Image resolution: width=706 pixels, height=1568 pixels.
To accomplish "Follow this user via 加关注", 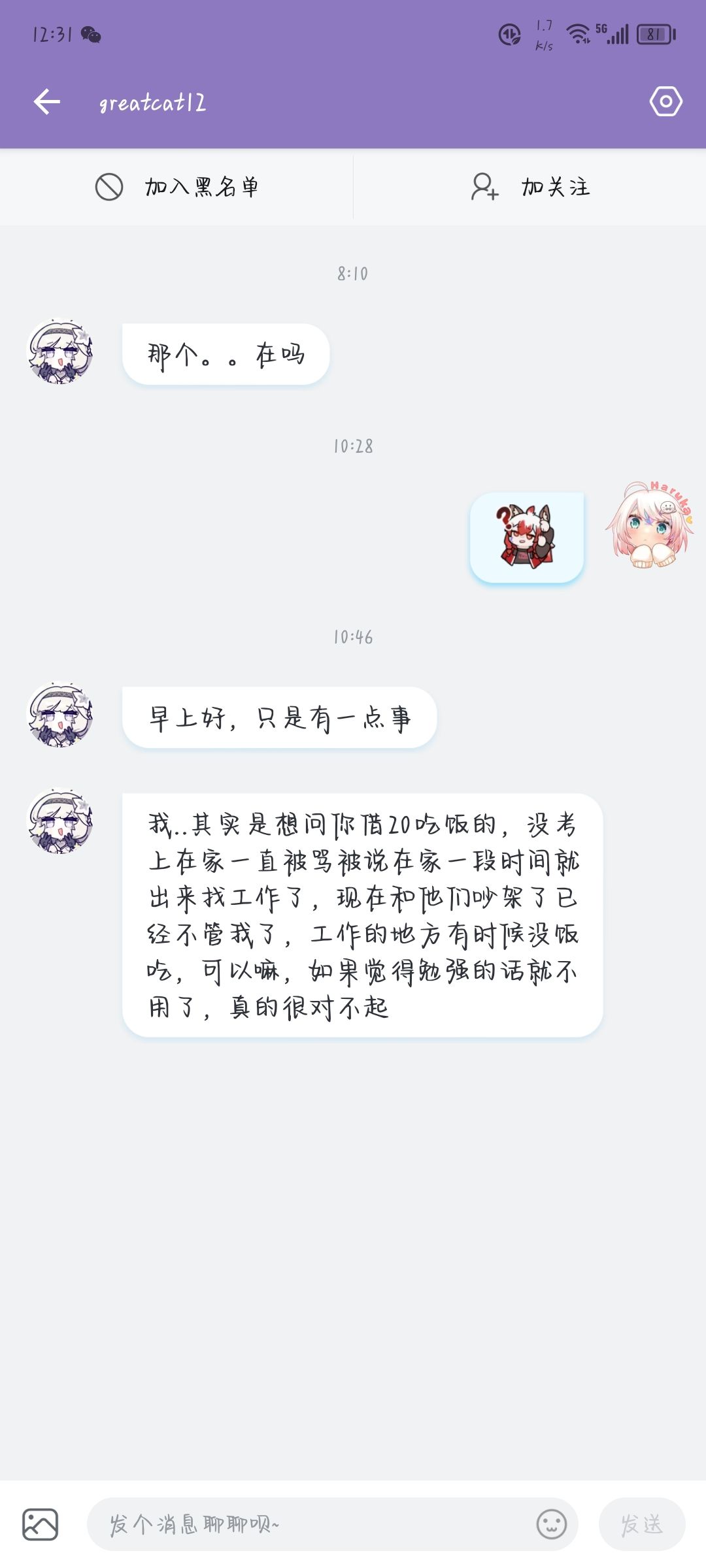I will [x=529, y=188].
